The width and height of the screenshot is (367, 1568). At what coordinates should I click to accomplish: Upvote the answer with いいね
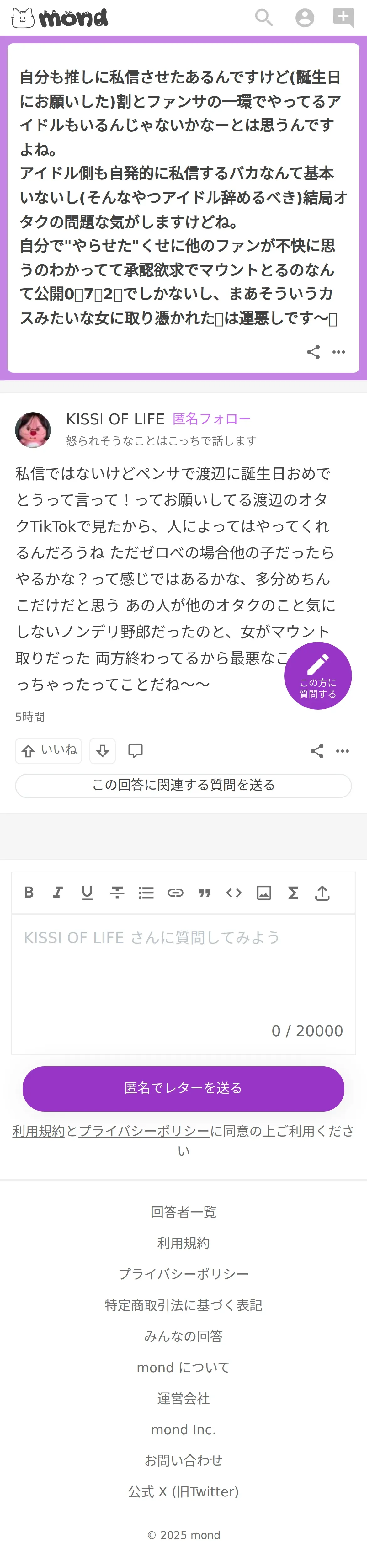pyautogui.click(x=49, y=750)
